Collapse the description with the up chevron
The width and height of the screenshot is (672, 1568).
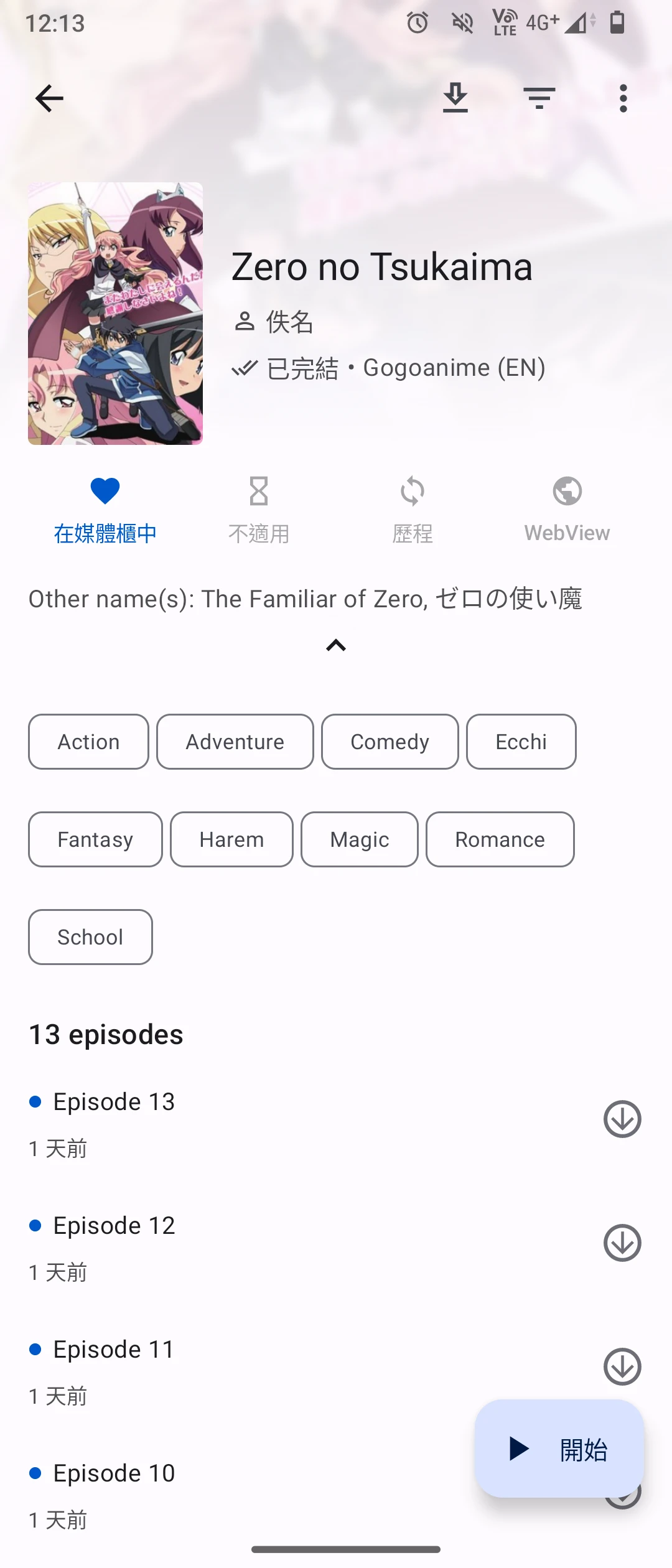336,645
